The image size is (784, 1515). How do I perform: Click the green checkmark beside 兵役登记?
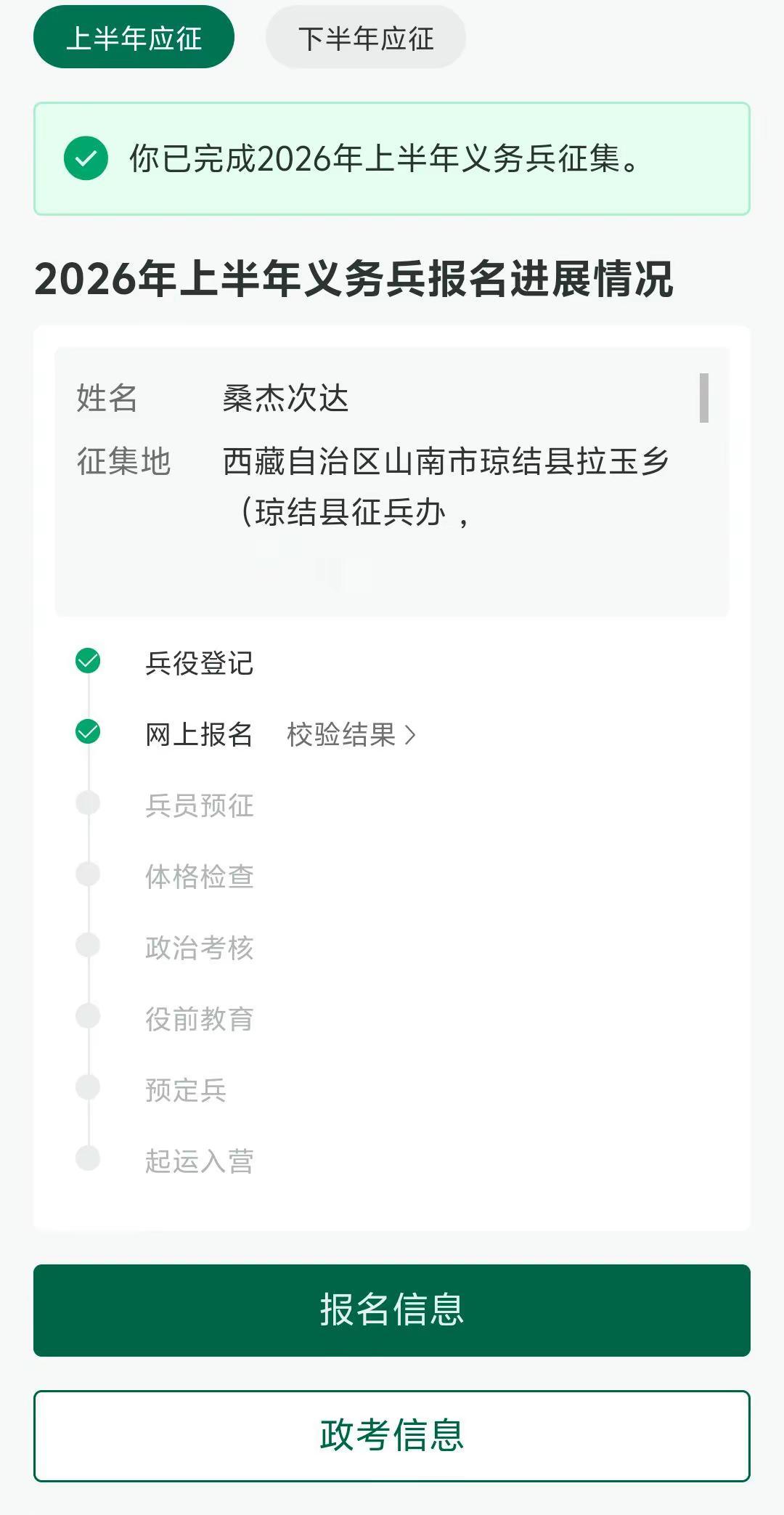89,661
